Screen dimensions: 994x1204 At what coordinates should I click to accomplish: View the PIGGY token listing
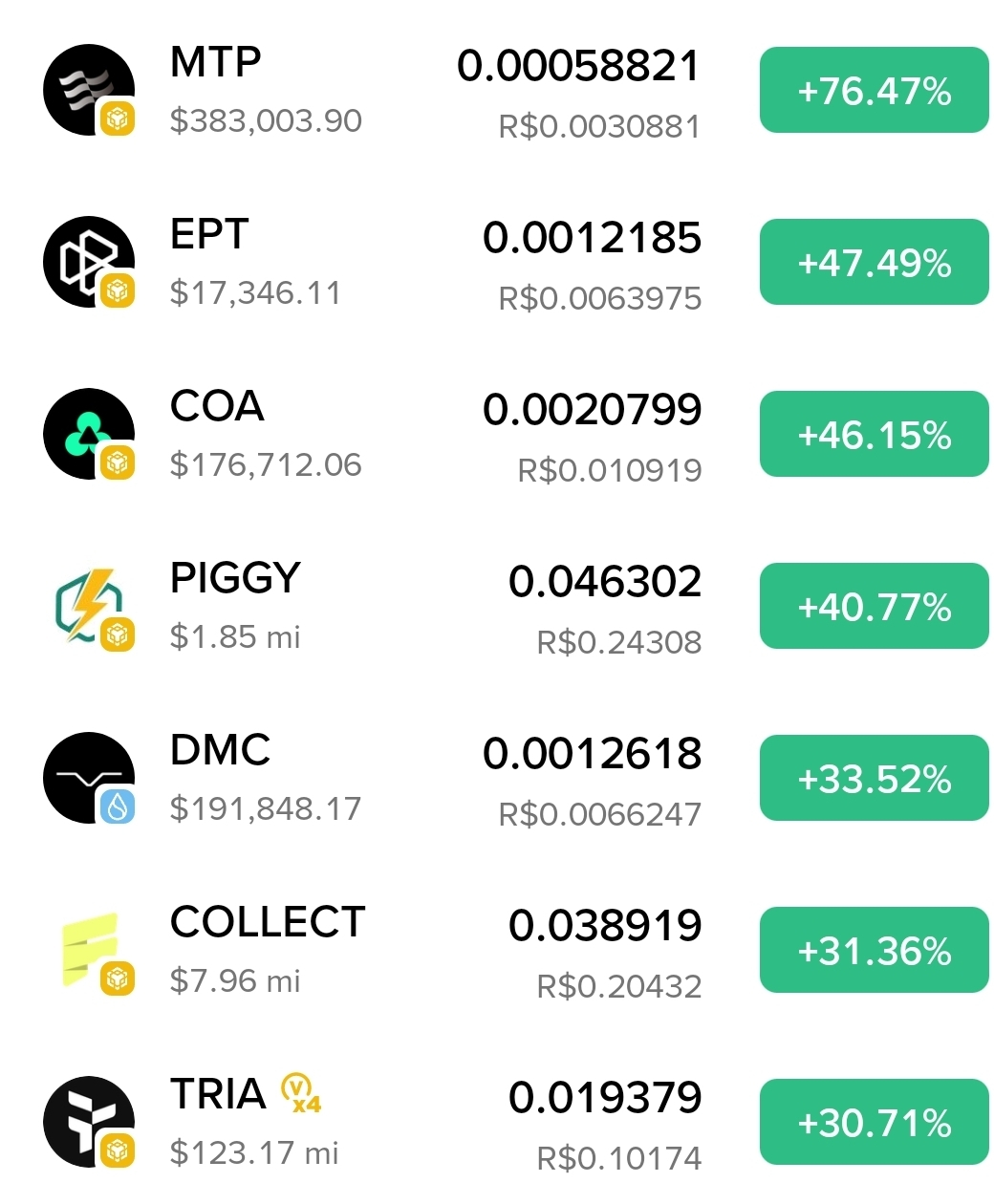pos(235,579)
